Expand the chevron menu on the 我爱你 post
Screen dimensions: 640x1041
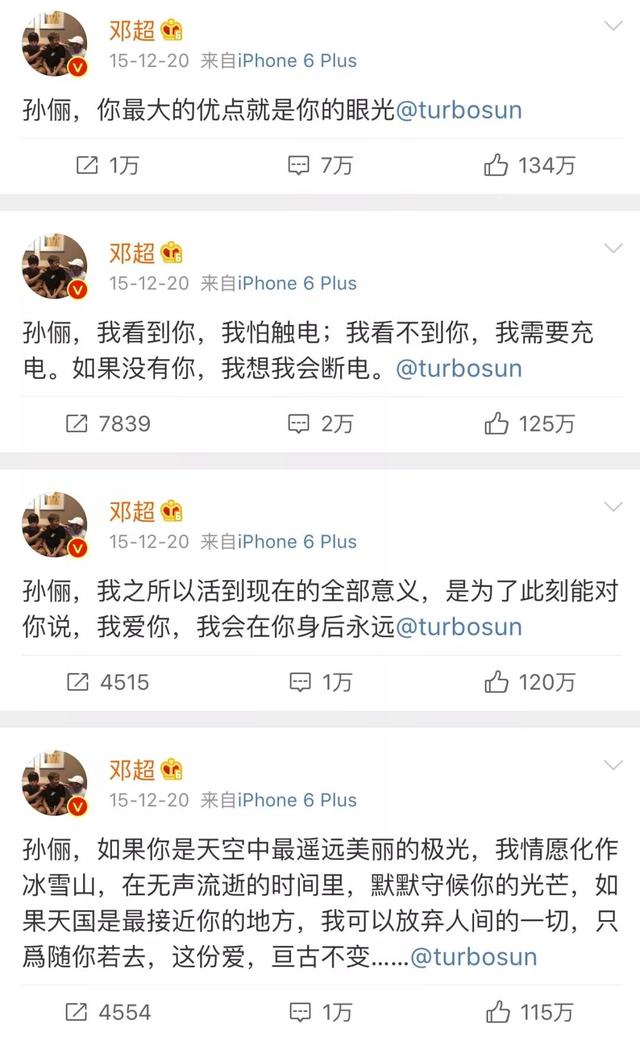[x=613, y=507]
